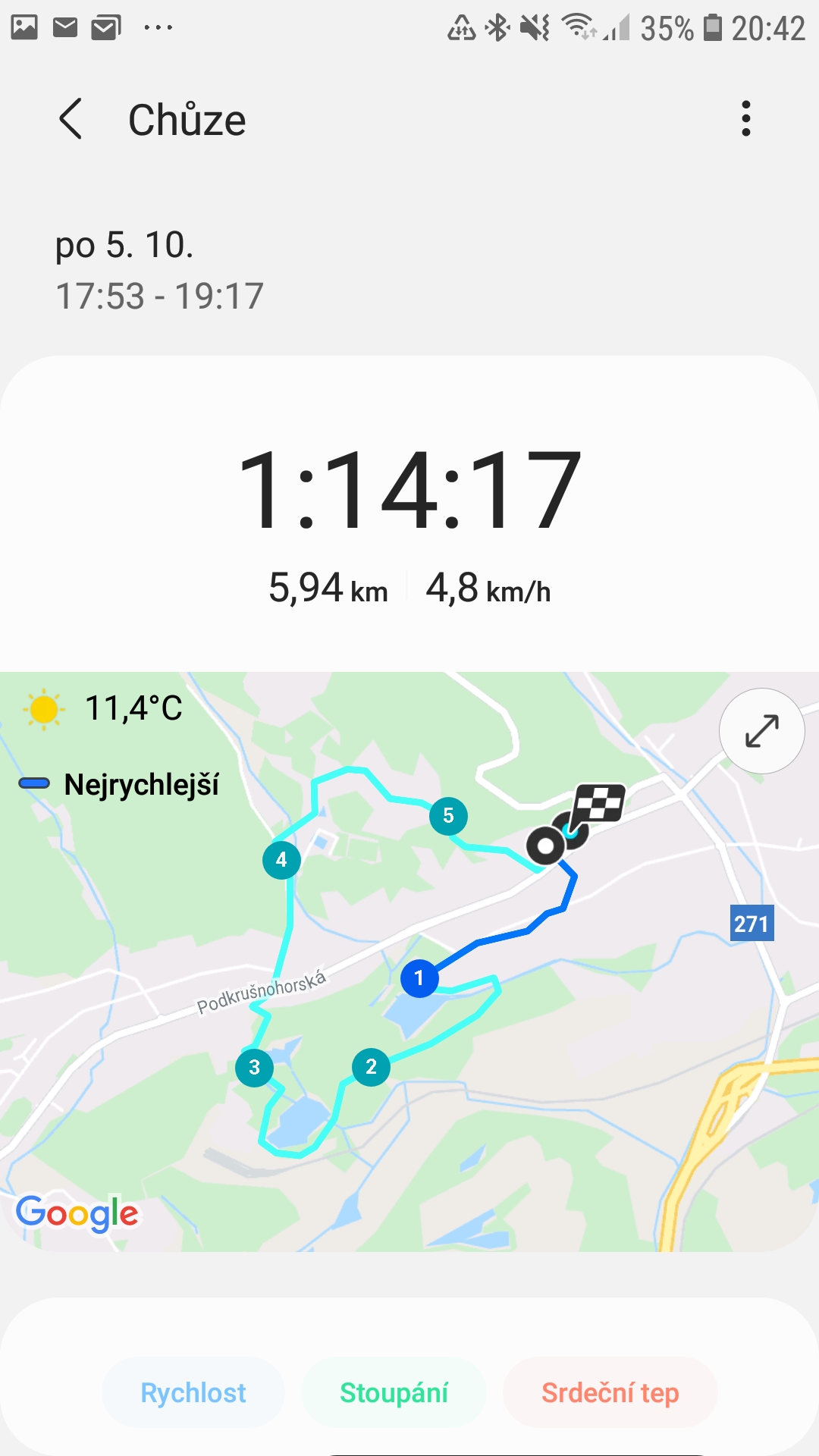Open the three-dot overflow menu
The width and height of the screenshot is (819, 1456).
click(x=746, y=119)
